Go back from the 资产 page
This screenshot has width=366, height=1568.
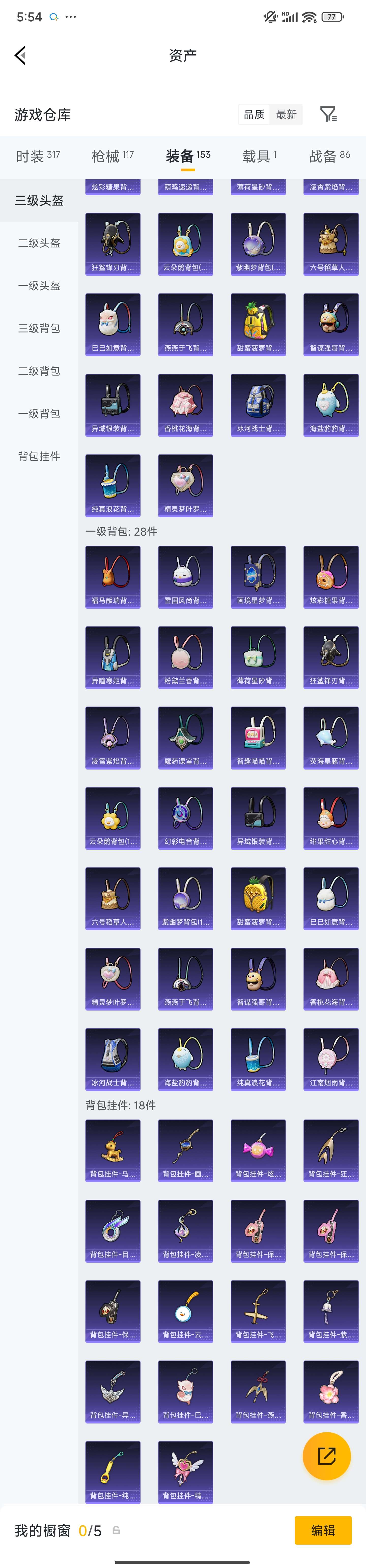(x=20, y=55)
